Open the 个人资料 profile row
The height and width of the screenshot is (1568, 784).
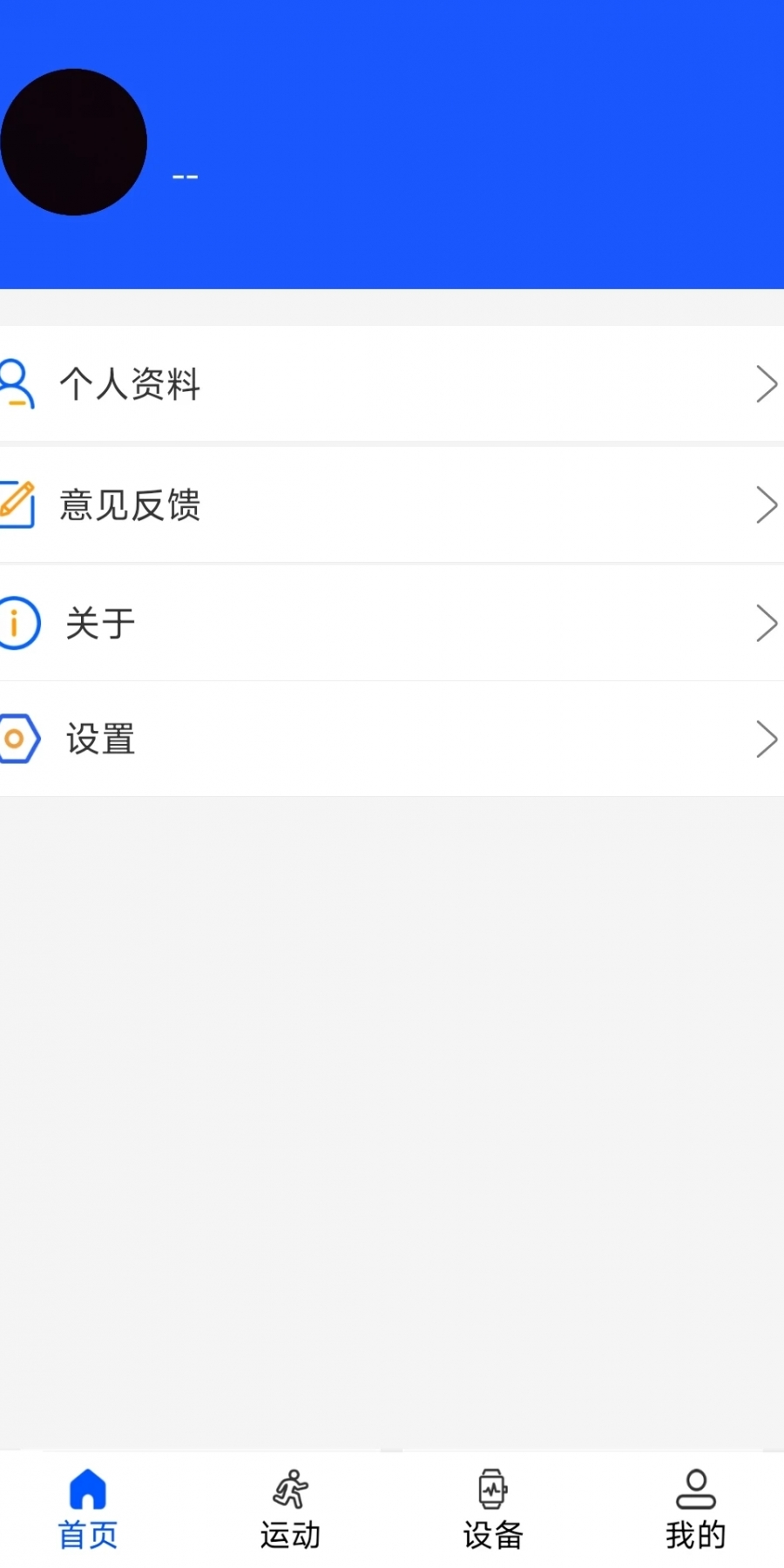(x=392, y=383)
